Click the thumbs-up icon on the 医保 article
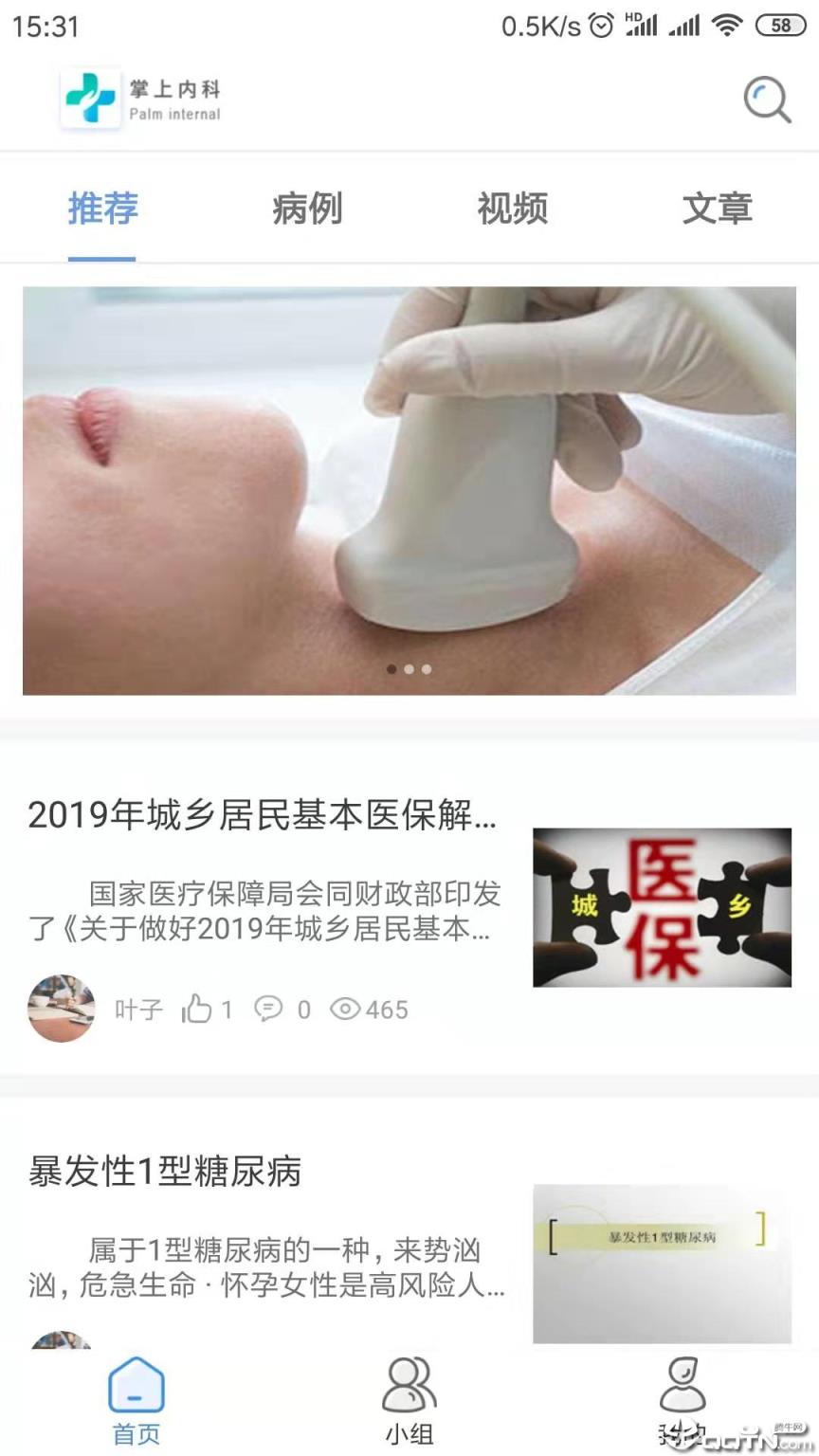 tap(199, 1010)
